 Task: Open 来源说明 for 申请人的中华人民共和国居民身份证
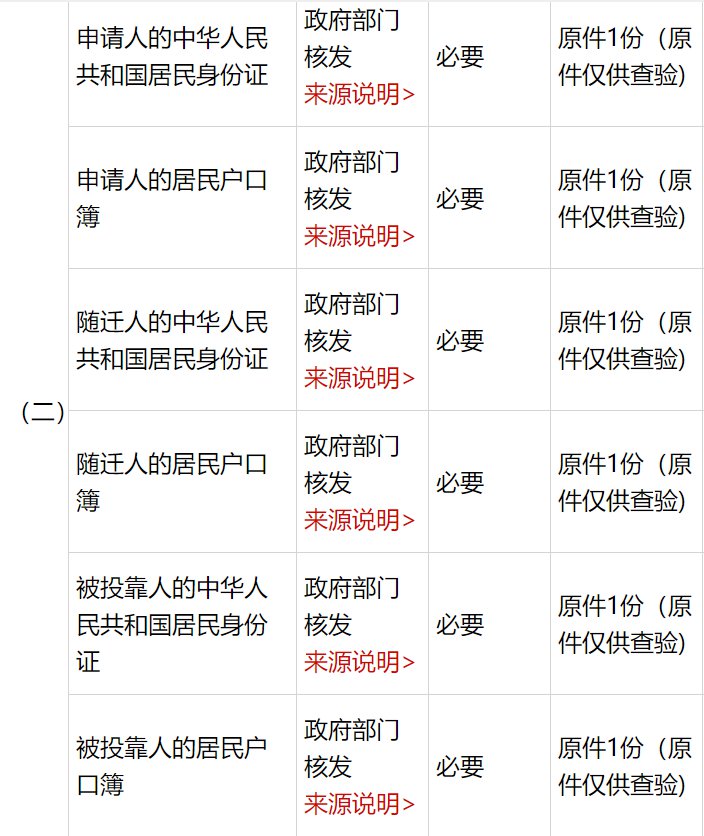[x=359, y=95]
